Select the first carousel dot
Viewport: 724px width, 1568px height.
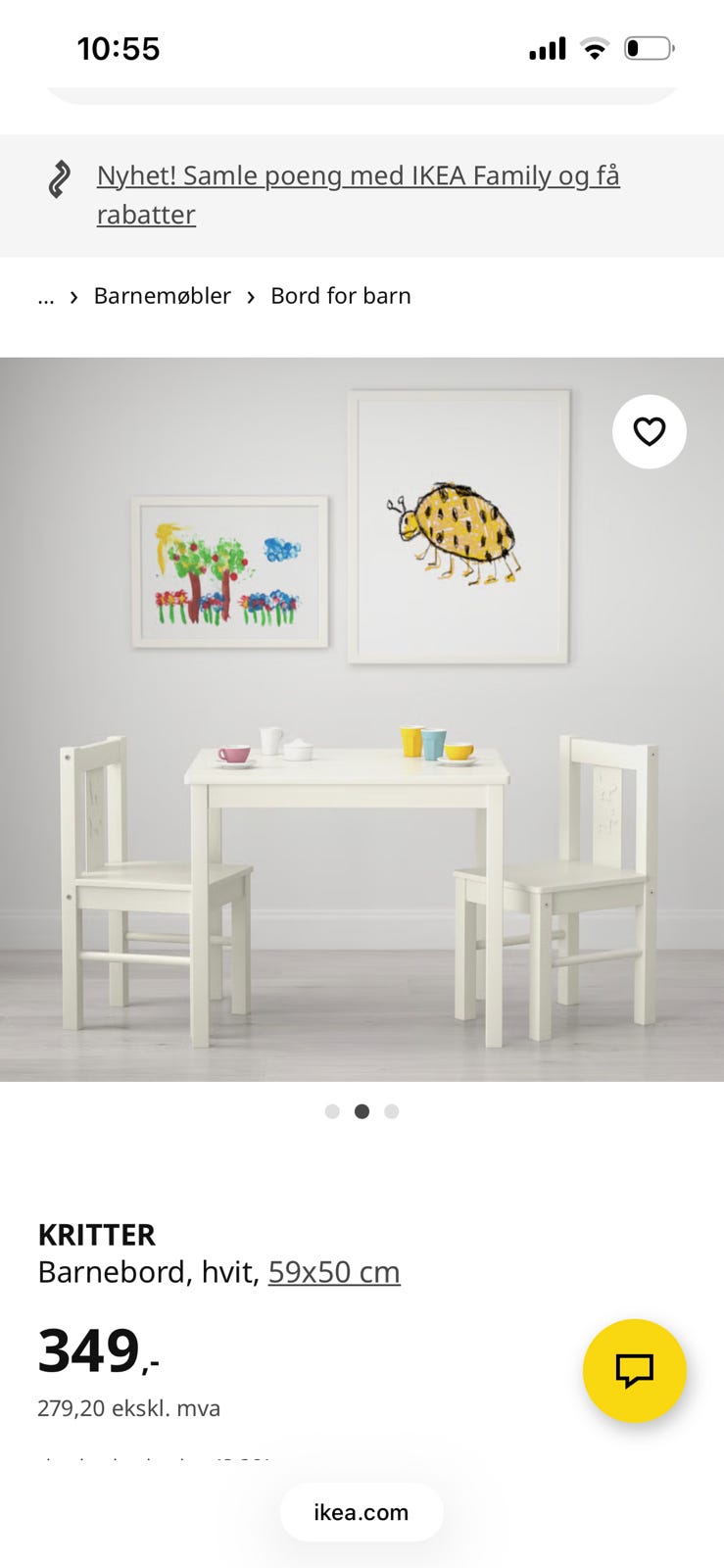332,1111
